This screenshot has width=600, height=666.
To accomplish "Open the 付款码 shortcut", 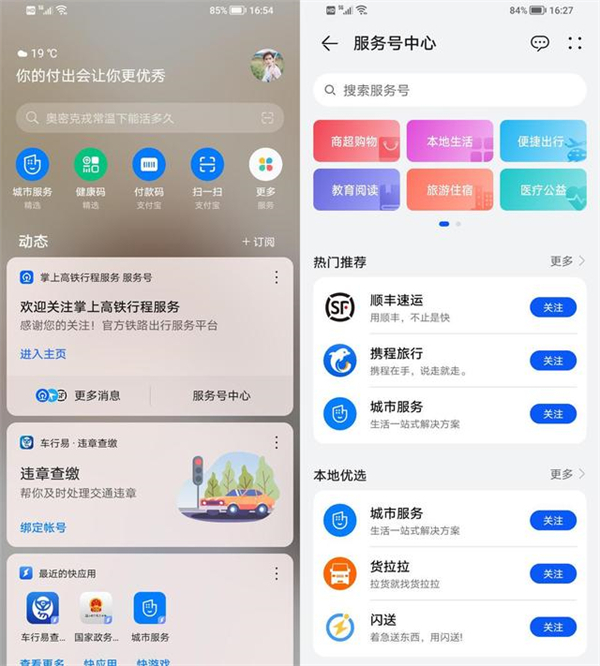I will pos(149,165).
